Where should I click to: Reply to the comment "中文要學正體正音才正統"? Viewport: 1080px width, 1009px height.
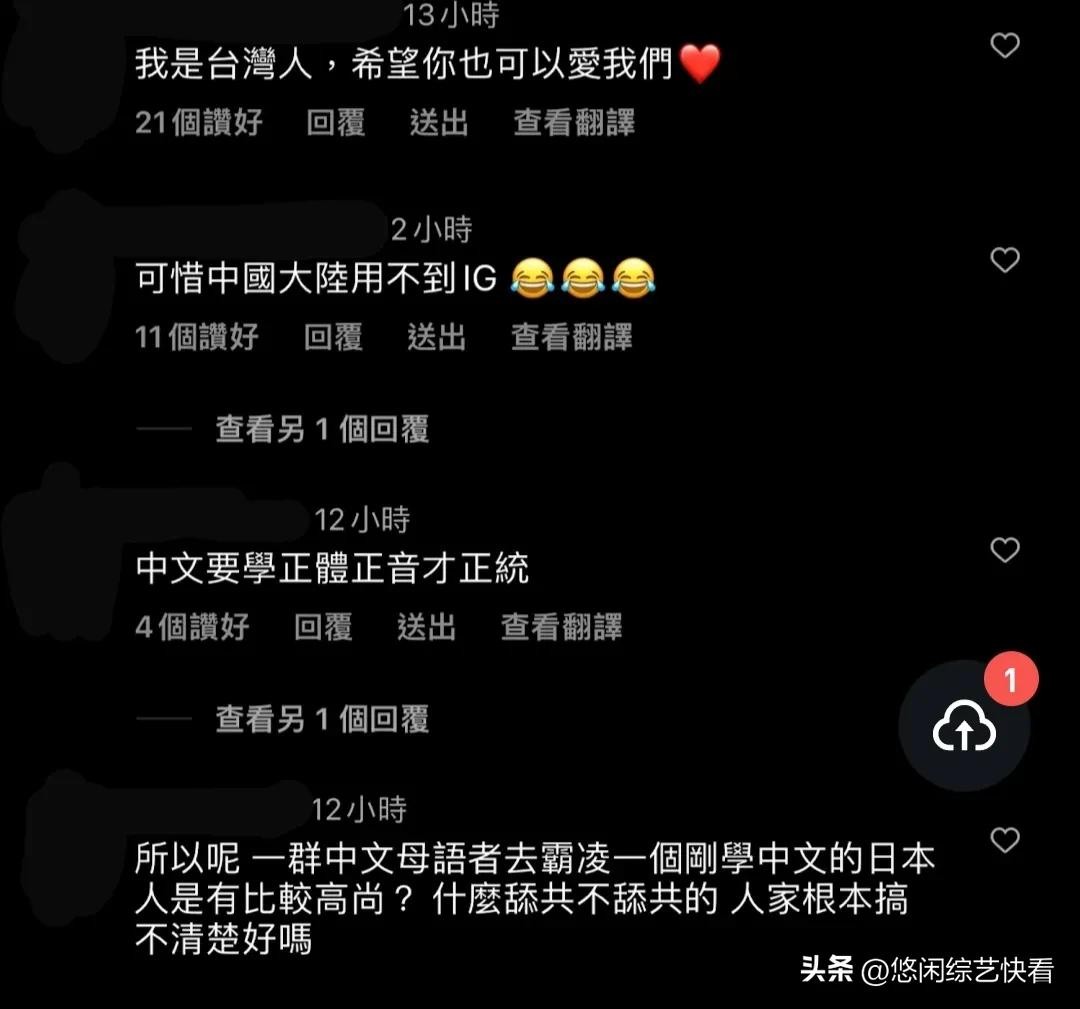click(x=324, y=627)
